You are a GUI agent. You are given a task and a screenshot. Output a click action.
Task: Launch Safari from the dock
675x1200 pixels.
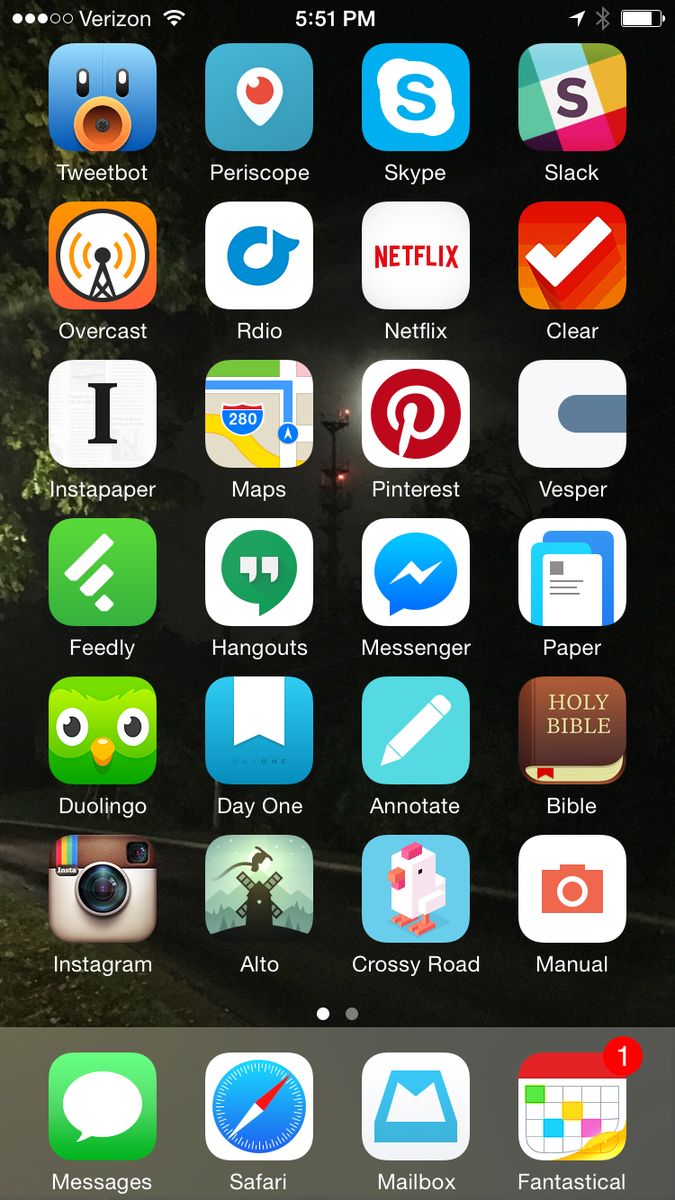[259, 1106]
